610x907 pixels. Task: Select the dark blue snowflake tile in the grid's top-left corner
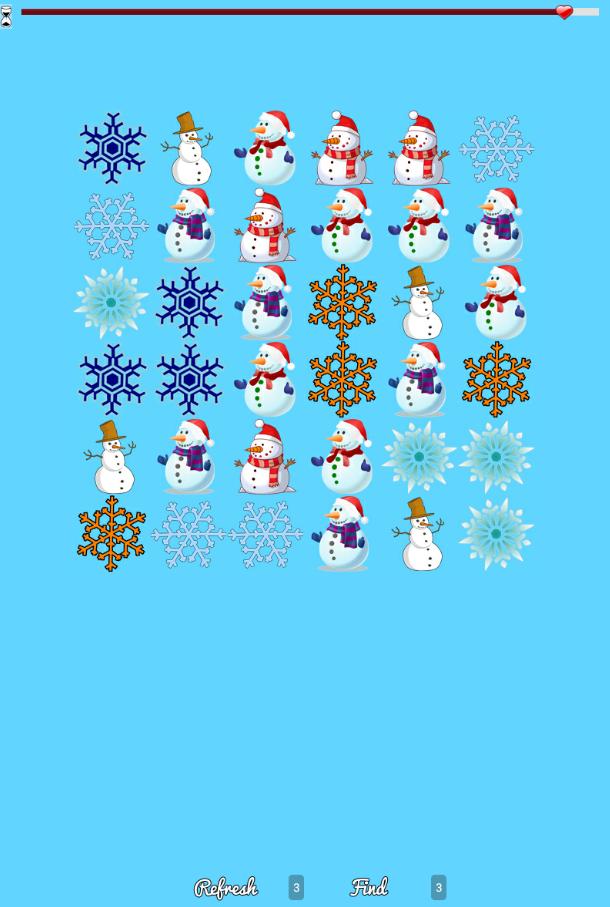pos(112,148)
